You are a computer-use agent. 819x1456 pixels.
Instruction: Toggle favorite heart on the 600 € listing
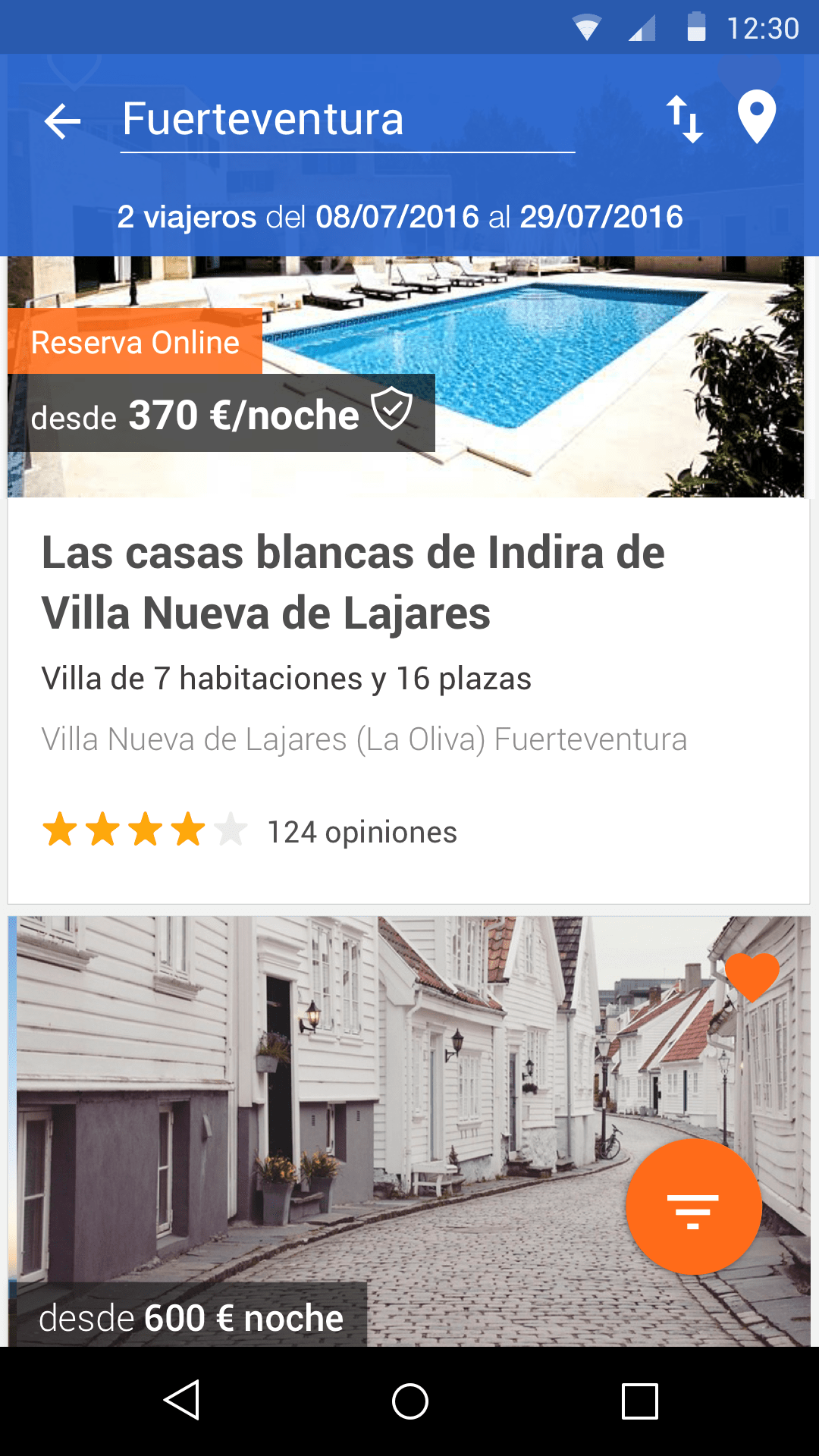tap(752, 976)
